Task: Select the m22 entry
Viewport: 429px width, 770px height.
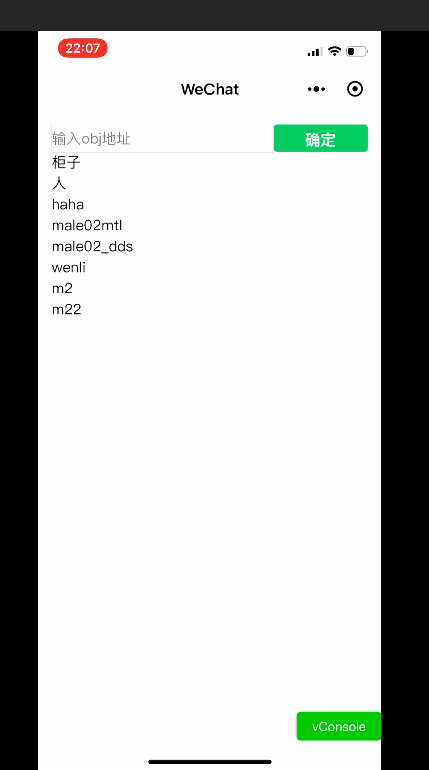Action: [x=66, y=310]
